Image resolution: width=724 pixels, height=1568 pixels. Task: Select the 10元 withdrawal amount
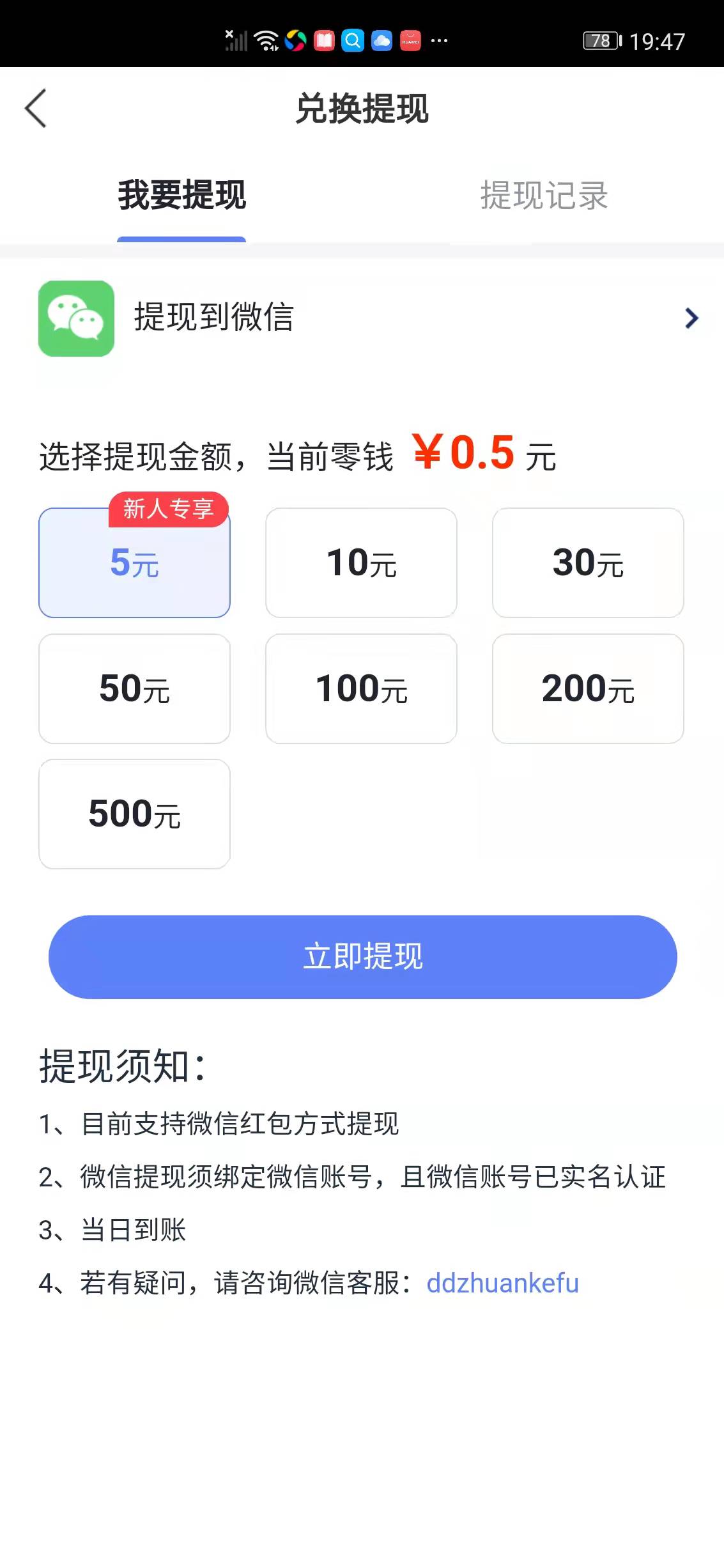(x=361, y=563)
